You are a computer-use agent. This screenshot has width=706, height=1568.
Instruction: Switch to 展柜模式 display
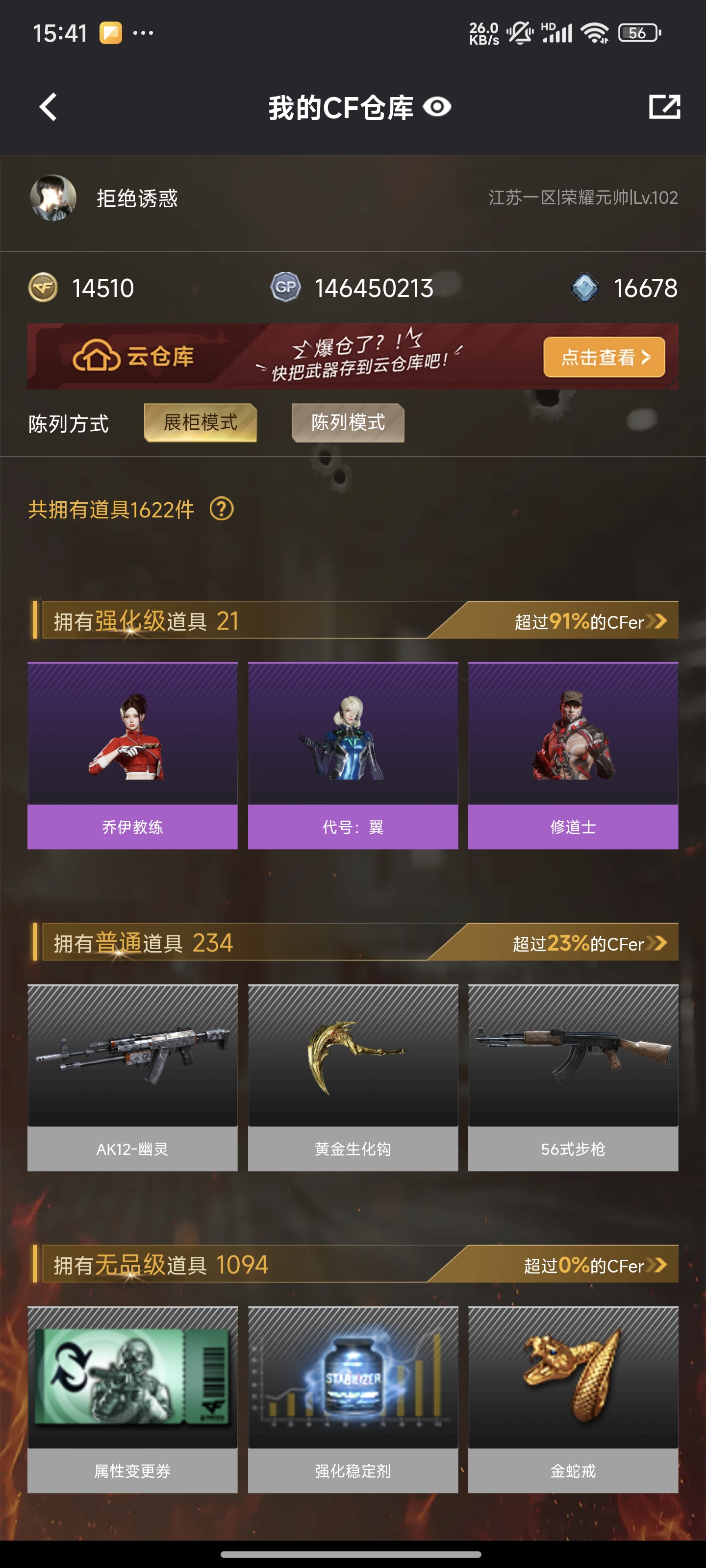[x=200, y=422]
